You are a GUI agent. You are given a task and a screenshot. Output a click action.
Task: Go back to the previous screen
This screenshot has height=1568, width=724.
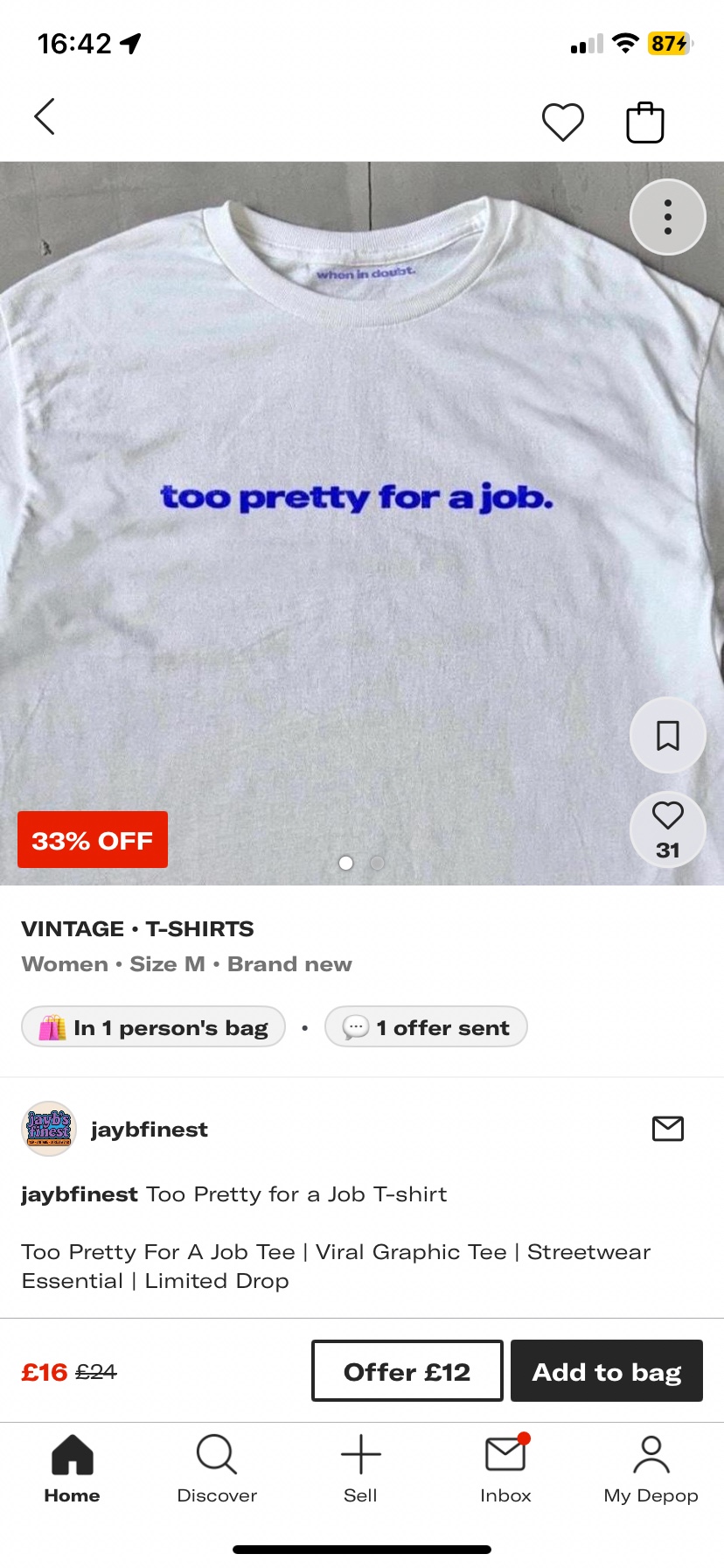(45, 117)
